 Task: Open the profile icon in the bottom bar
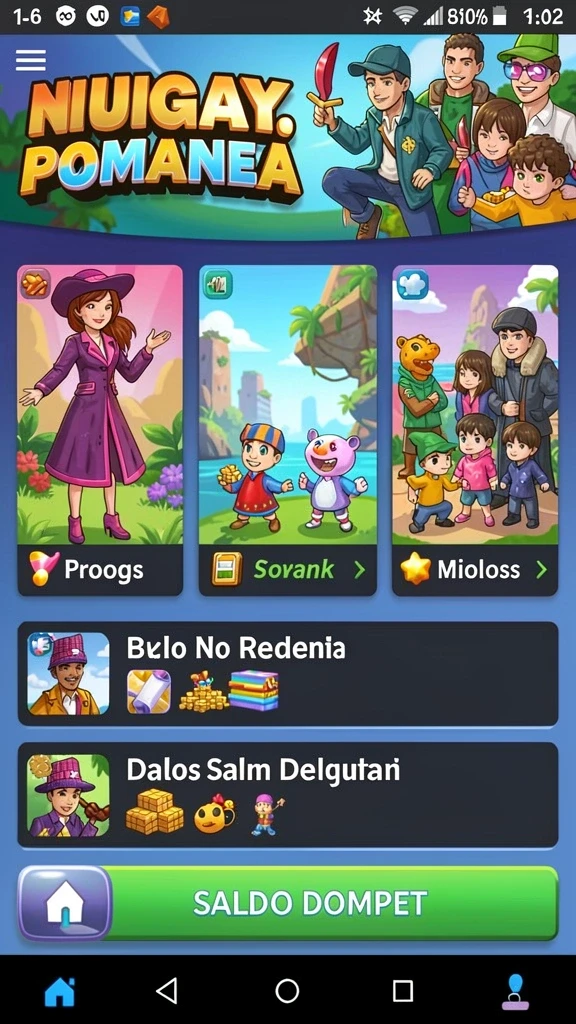(515, 991)
